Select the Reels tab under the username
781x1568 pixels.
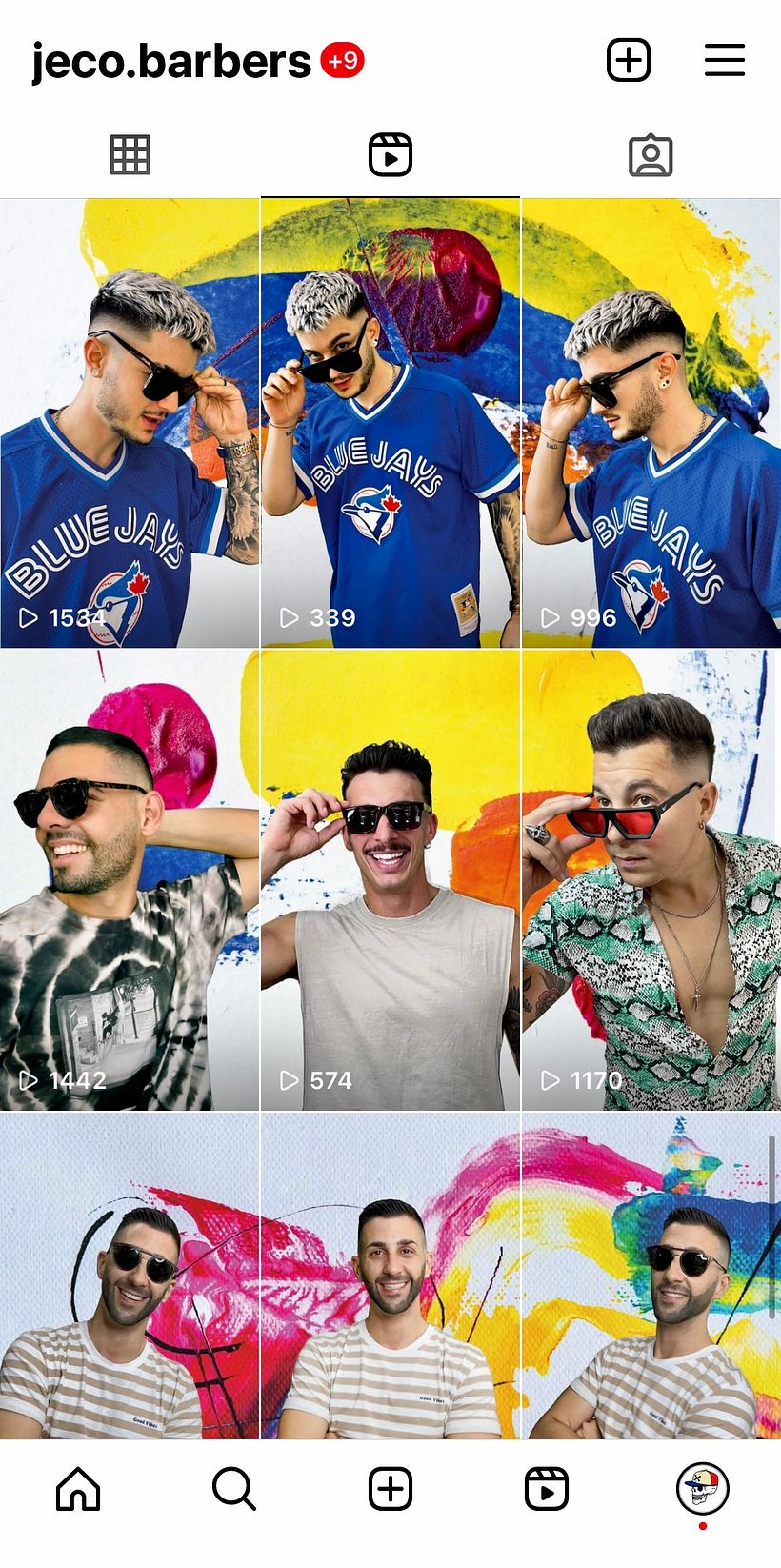(390, 155)
